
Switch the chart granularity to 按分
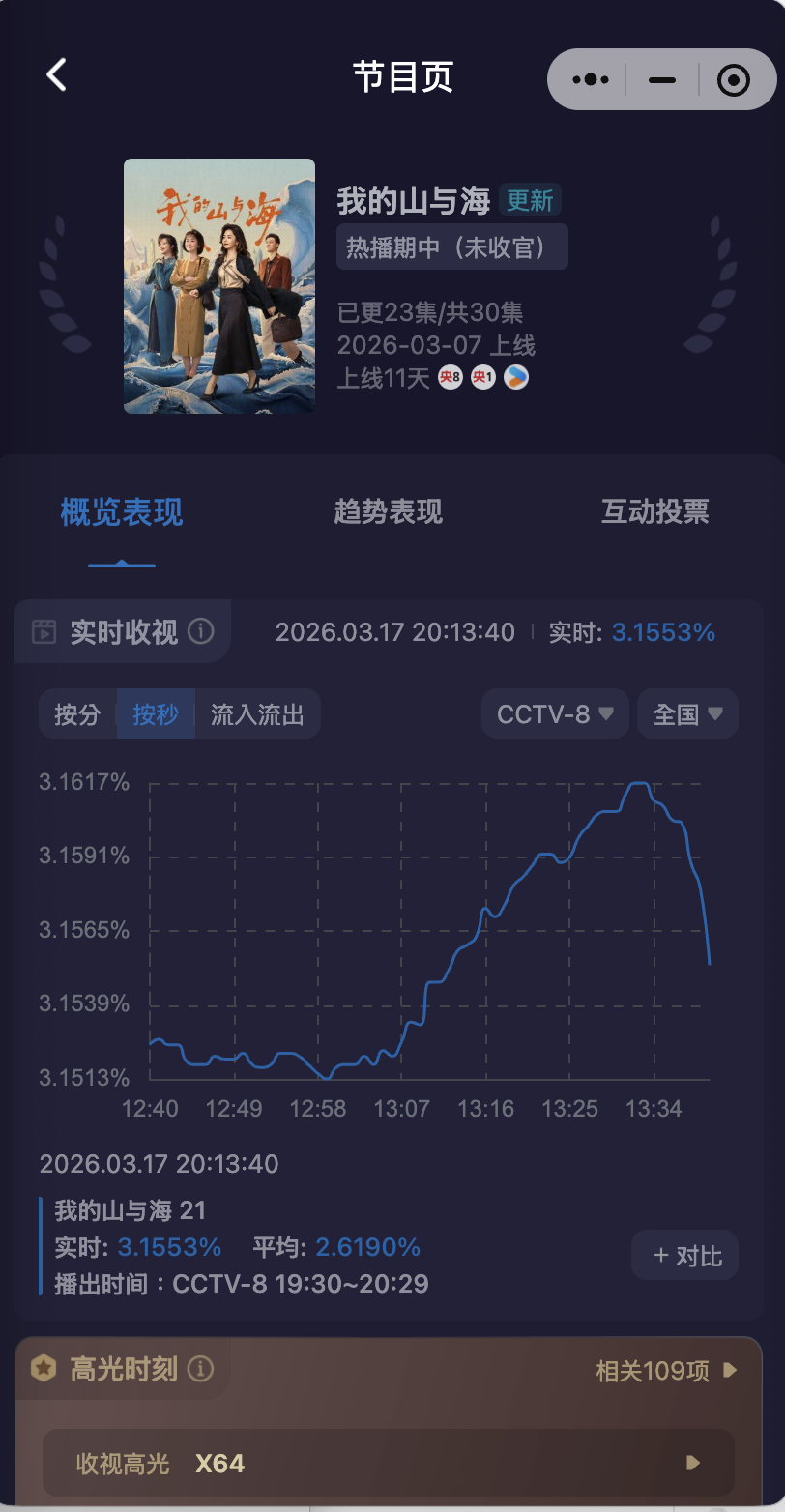[77, 712]
